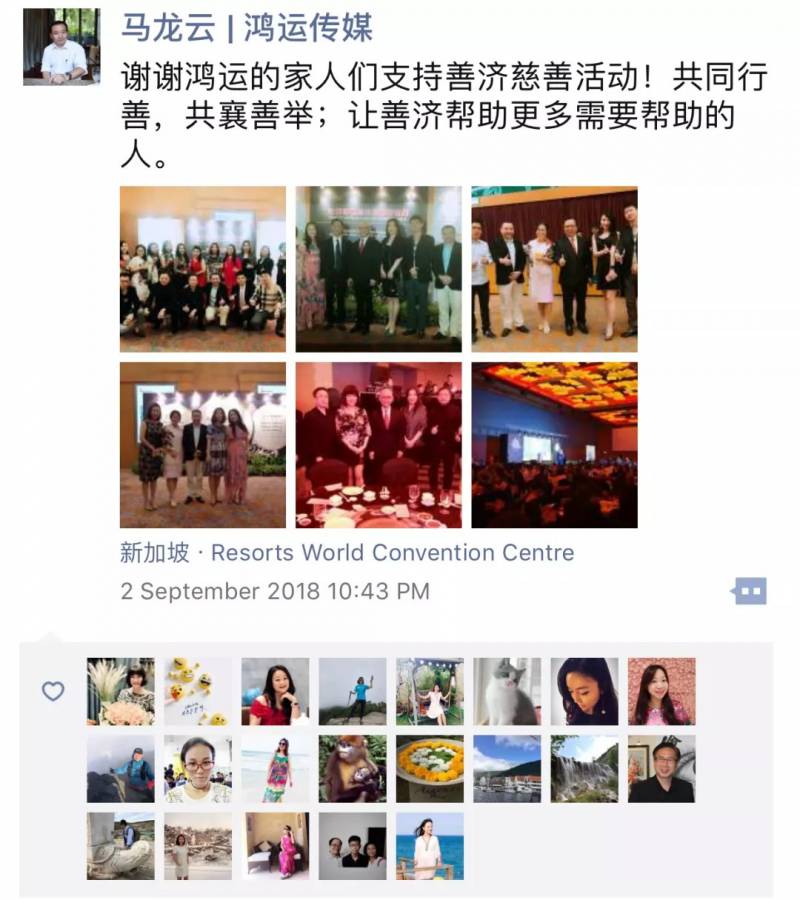This screenshot has height=900, width=800.
Task: View the large group photo with seated row
Action: pyautogui.click(x=203, y=269)
